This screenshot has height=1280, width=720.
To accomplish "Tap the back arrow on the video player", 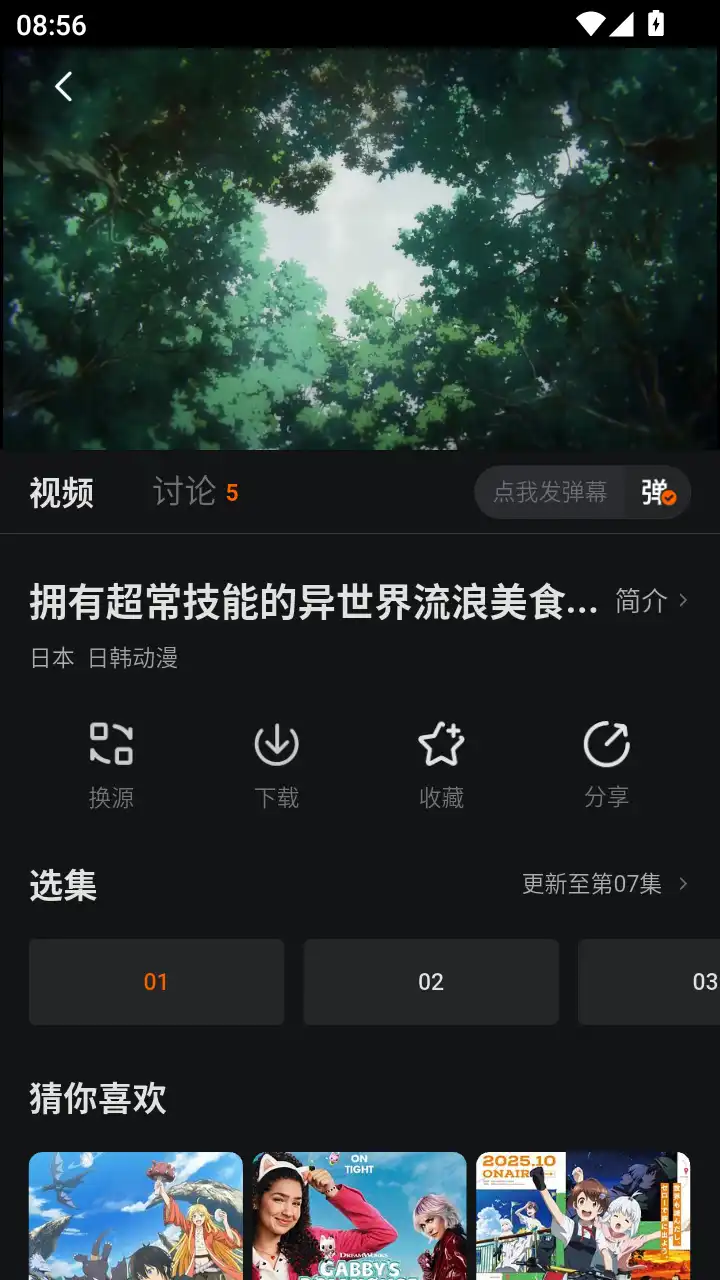I will (x=63, y=86).
